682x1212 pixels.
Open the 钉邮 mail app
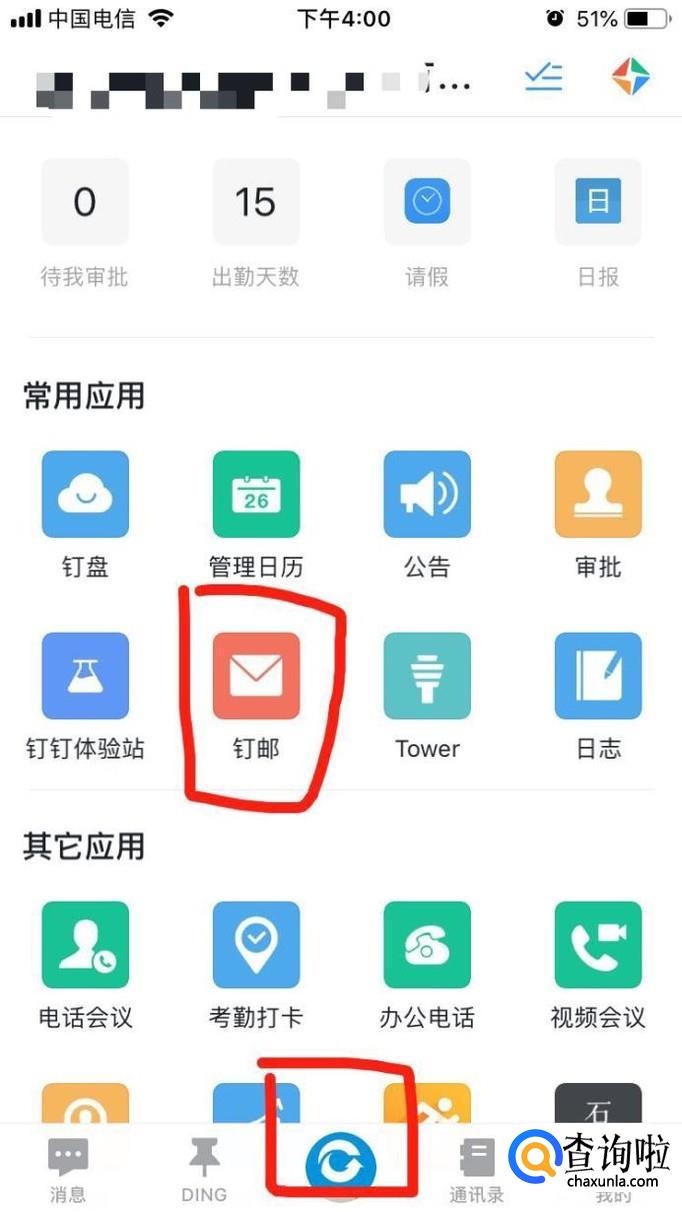tap(256, 676)
